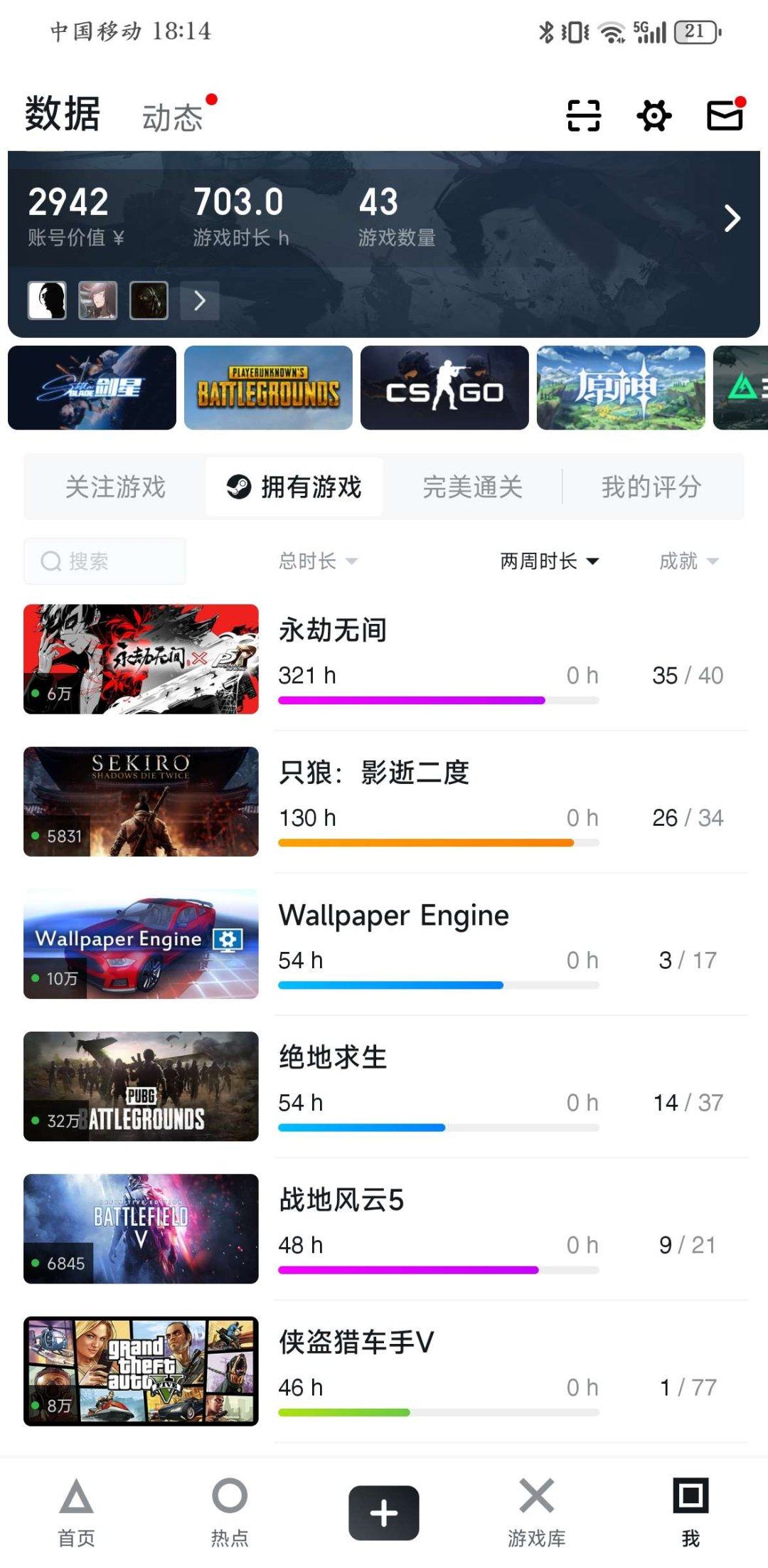Tap the search field to find a game
Screen dimensions: 768x1568
pyautogui.click(x=105, y=561)
